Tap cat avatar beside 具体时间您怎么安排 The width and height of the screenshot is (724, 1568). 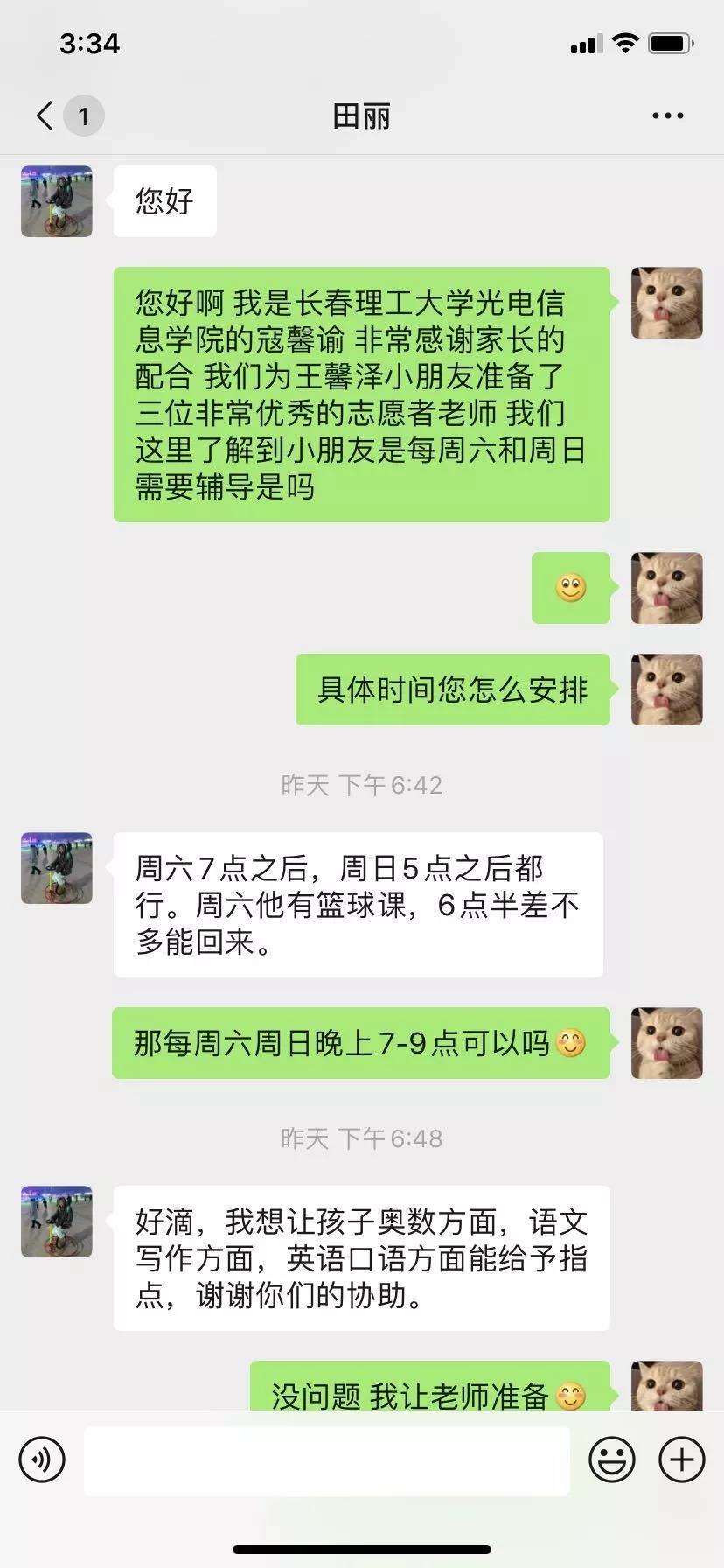pos(666,689)
